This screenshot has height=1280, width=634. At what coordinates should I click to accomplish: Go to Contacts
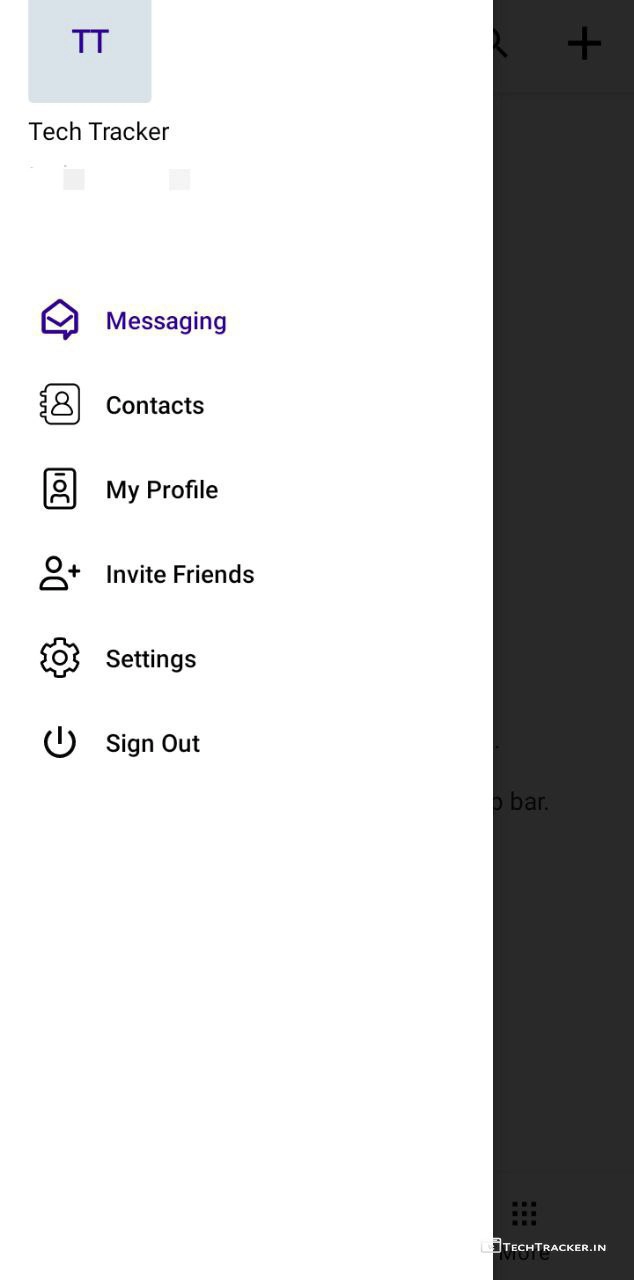154,405
